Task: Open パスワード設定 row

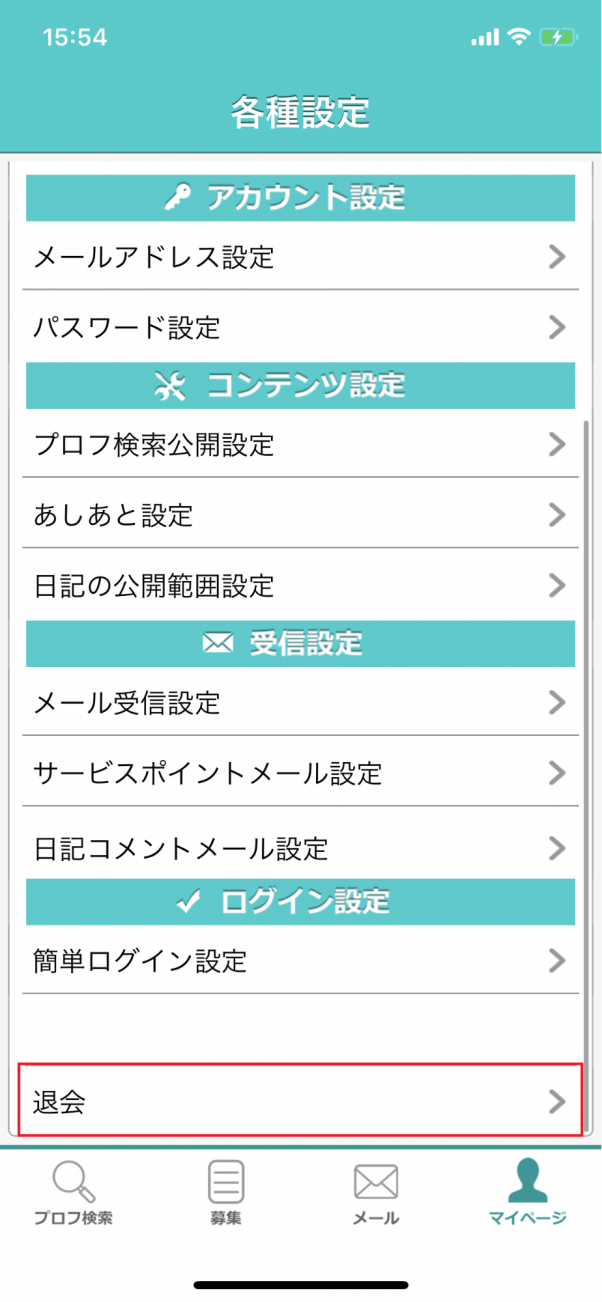Action: (x=300, y=327)
